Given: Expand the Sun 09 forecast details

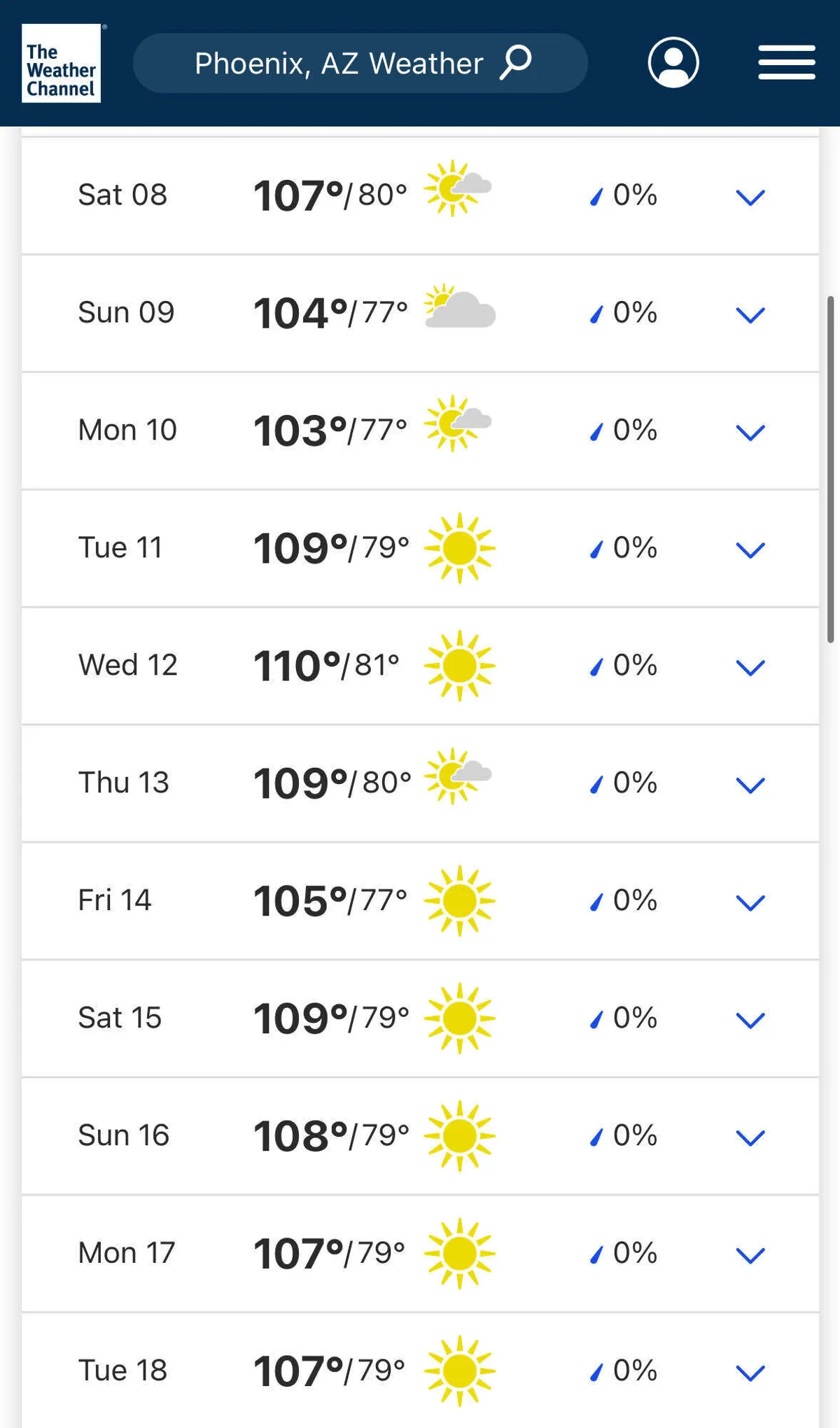Looking at the screenshot, I should [750, 314].
